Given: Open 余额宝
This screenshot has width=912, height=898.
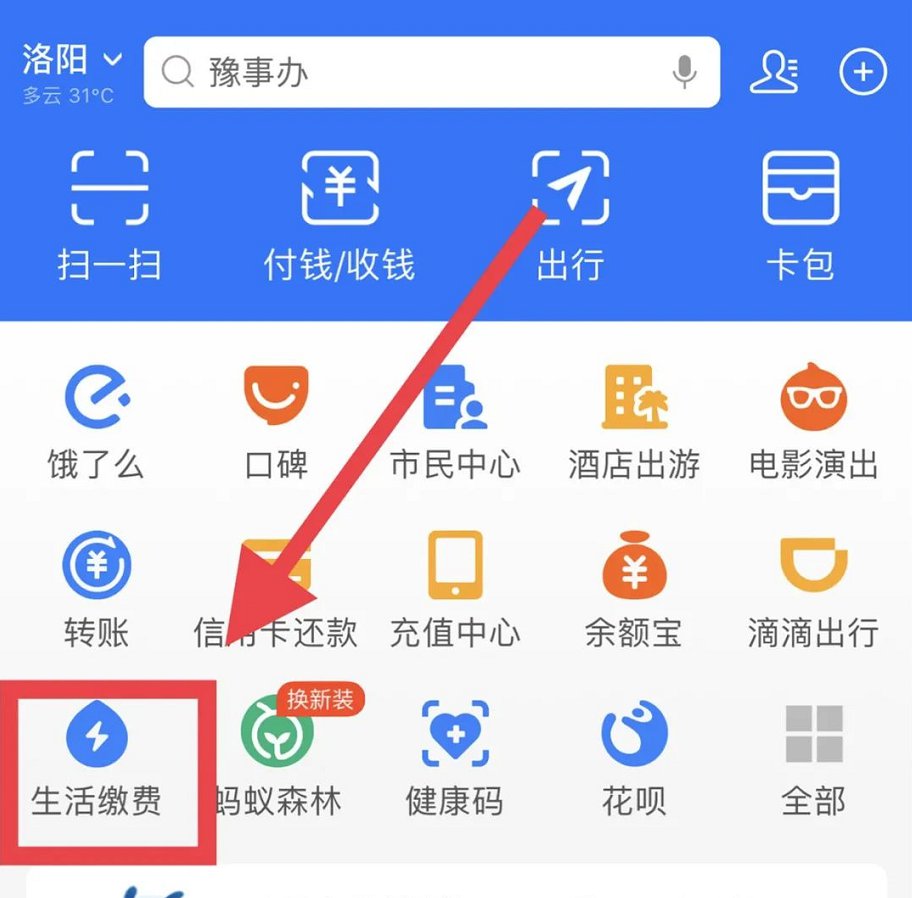Looking at the screenshot, I should 634,590.
